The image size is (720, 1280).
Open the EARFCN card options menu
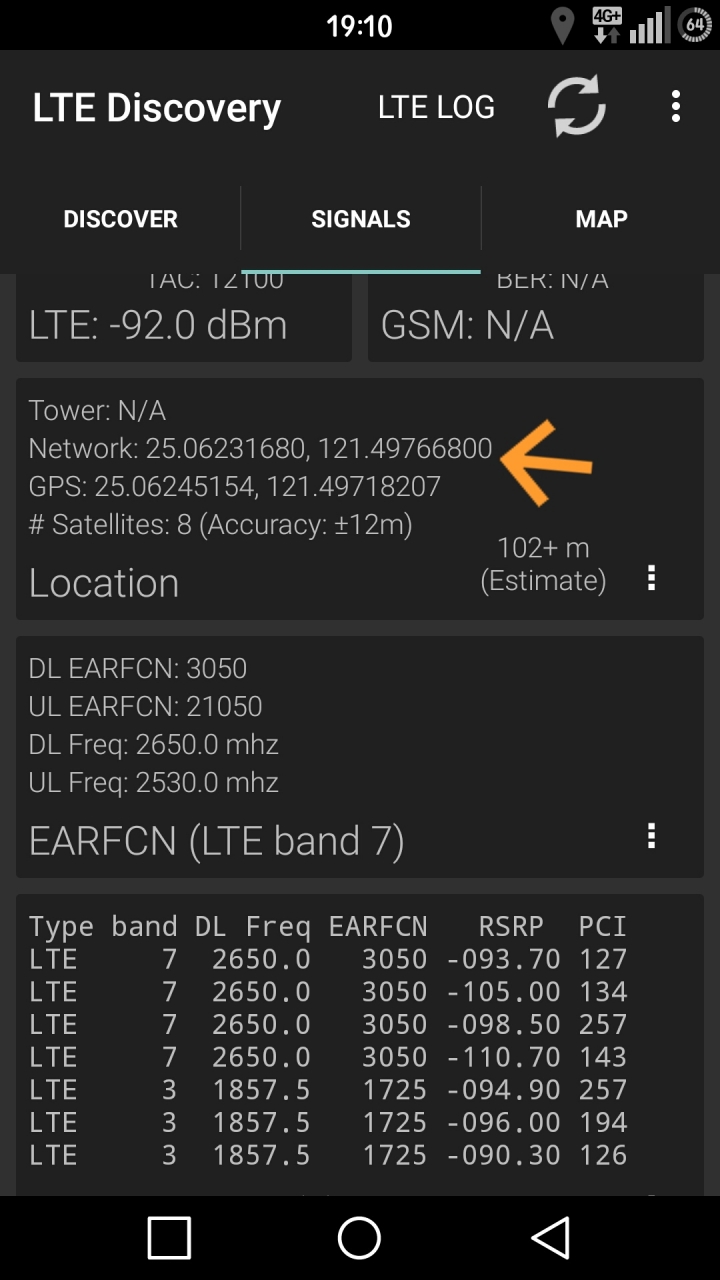coord(652,836)
